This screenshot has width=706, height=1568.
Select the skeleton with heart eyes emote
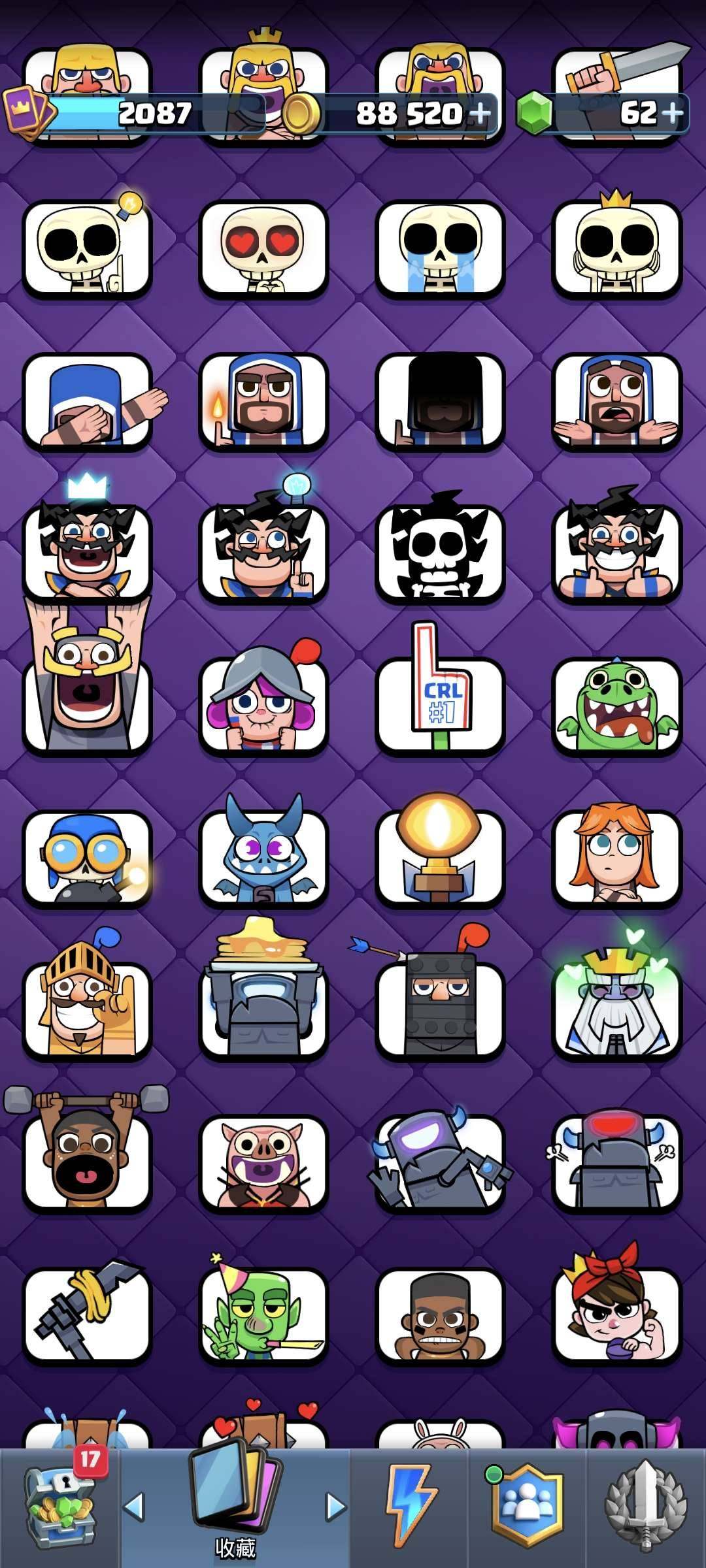click(263, 248)
